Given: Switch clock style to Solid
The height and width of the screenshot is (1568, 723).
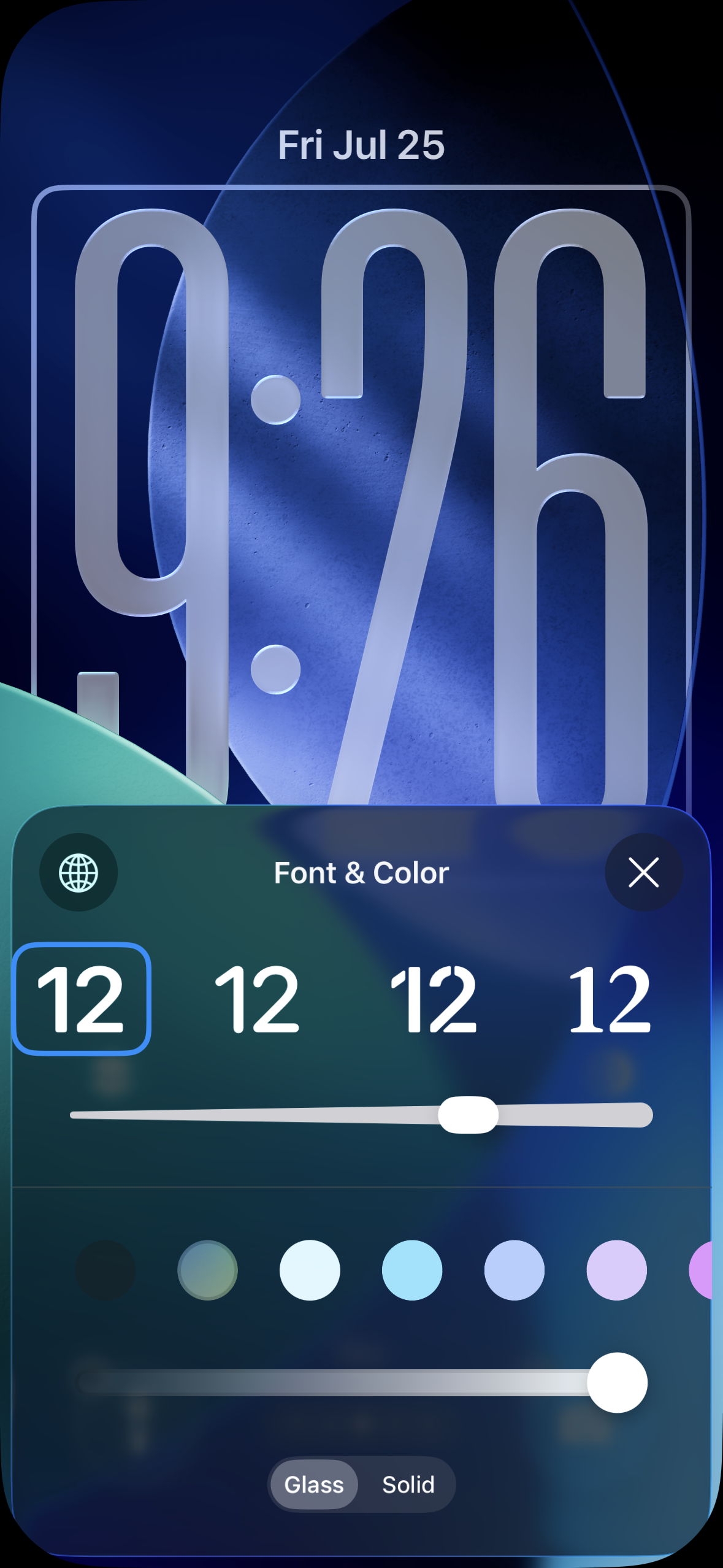Looking at the screenshot, I should [x=408, y=1485].
